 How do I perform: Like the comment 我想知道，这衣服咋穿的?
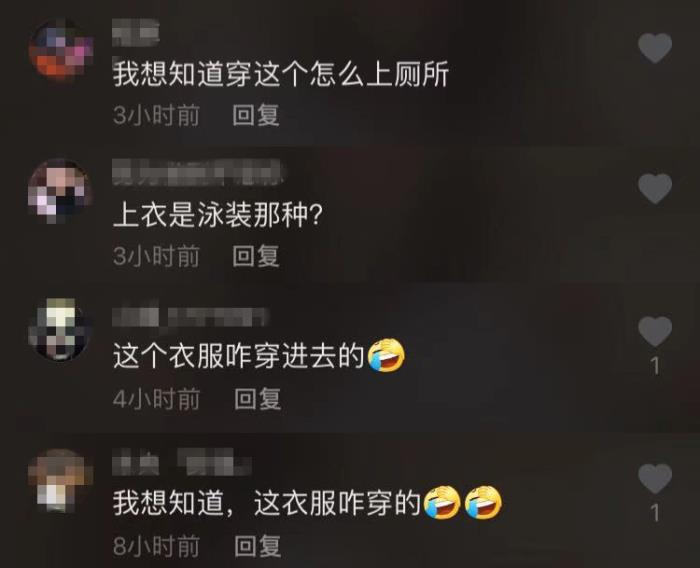[655, 478]
